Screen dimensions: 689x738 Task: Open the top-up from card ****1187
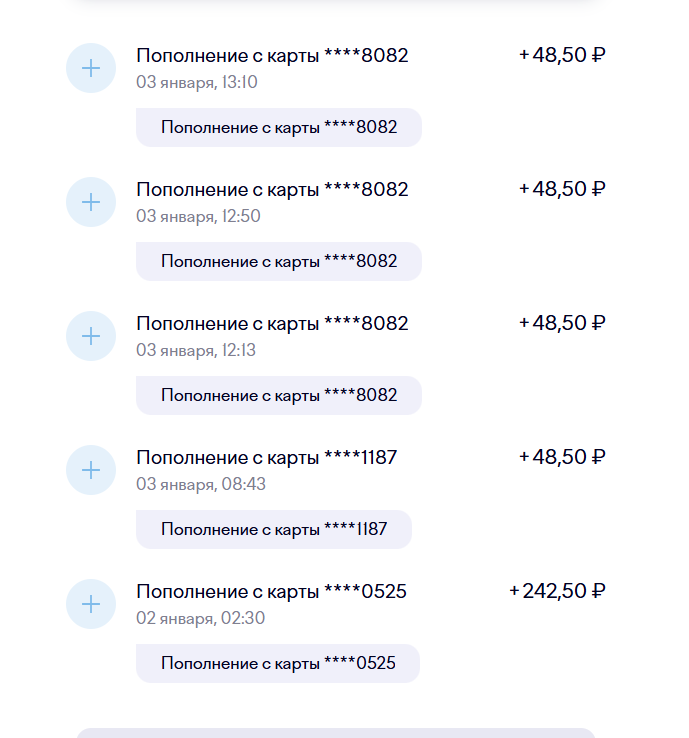(267, 458)
